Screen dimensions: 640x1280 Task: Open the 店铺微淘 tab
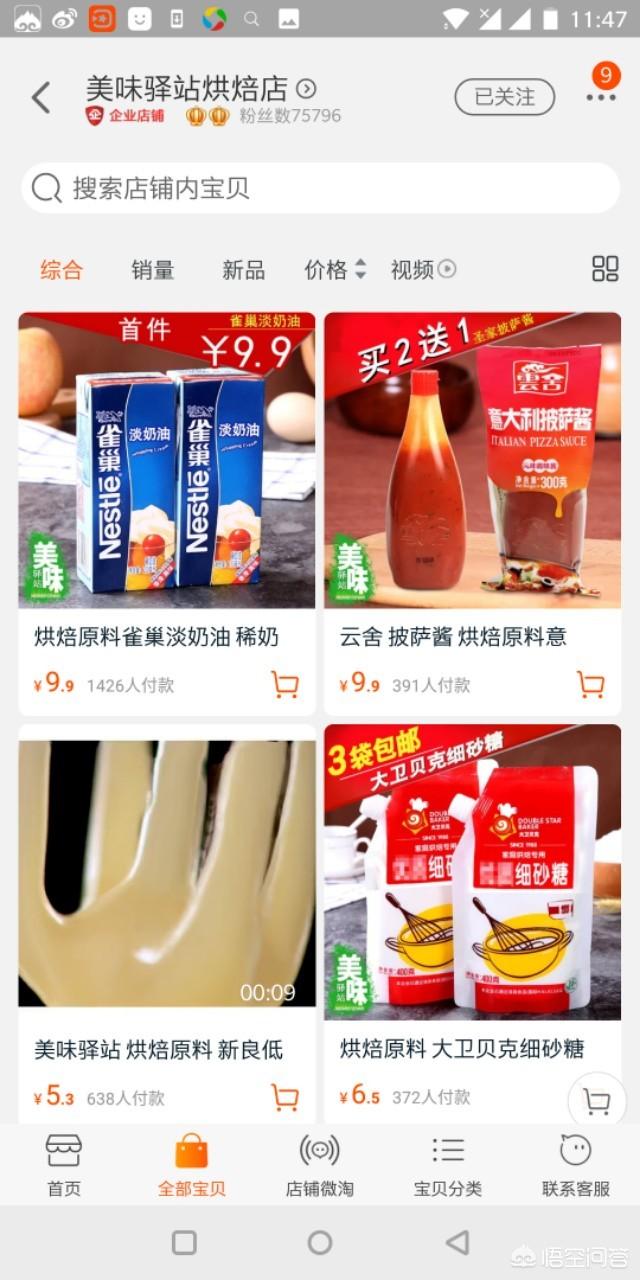(x=319, y=1165)
